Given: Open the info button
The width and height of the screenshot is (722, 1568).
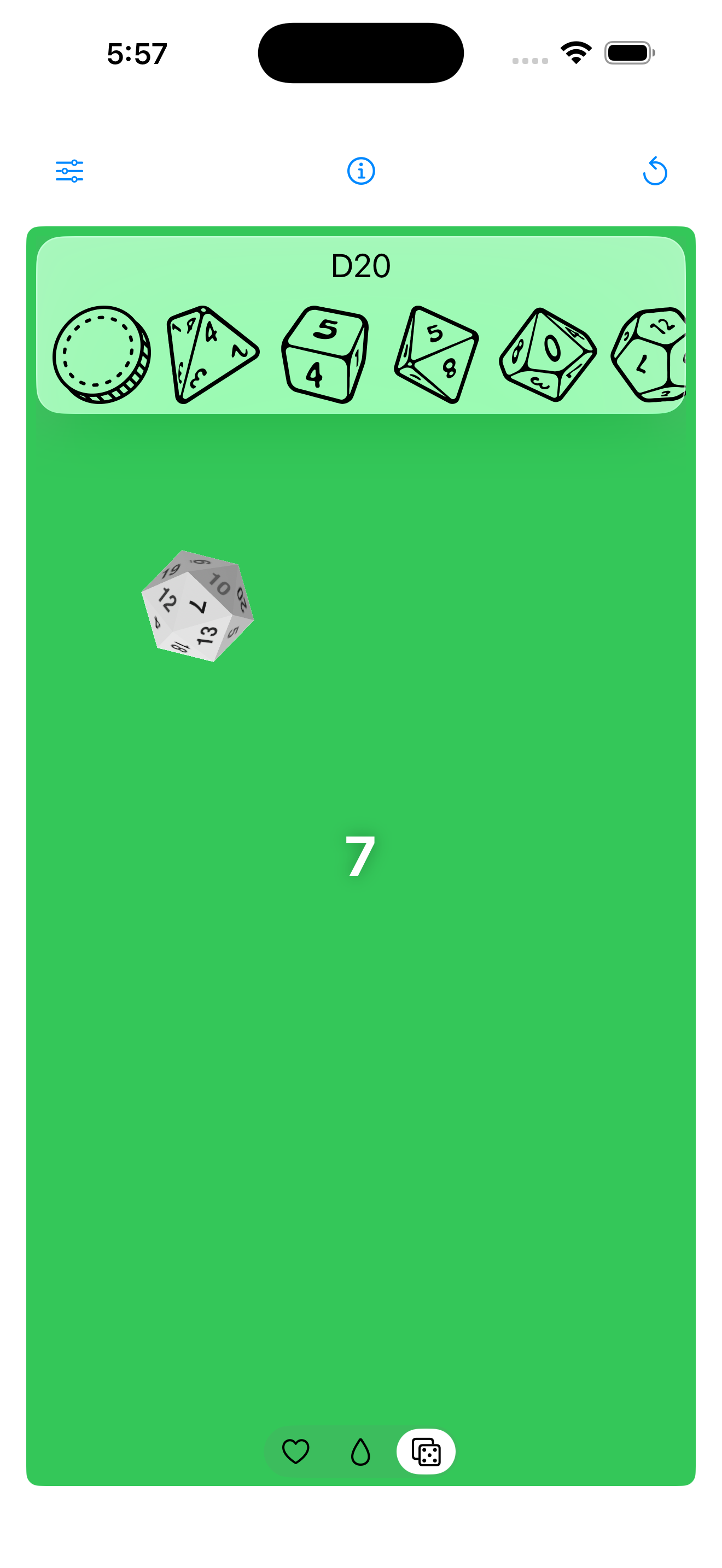Looking at the screenshot, I should 361,171.
